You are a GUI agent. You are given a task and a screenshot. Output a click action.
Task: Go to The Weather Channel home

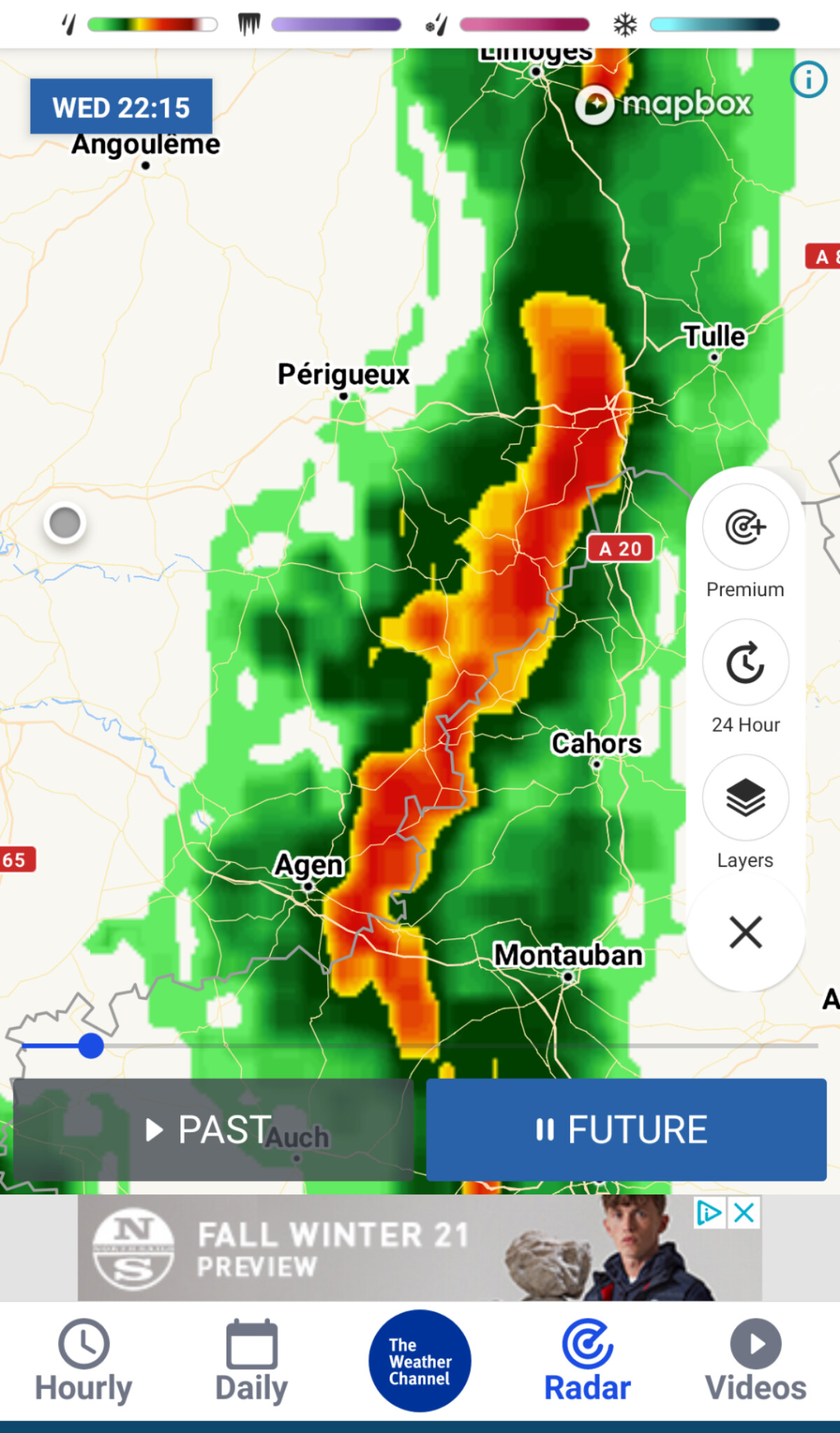(420, 1360)
